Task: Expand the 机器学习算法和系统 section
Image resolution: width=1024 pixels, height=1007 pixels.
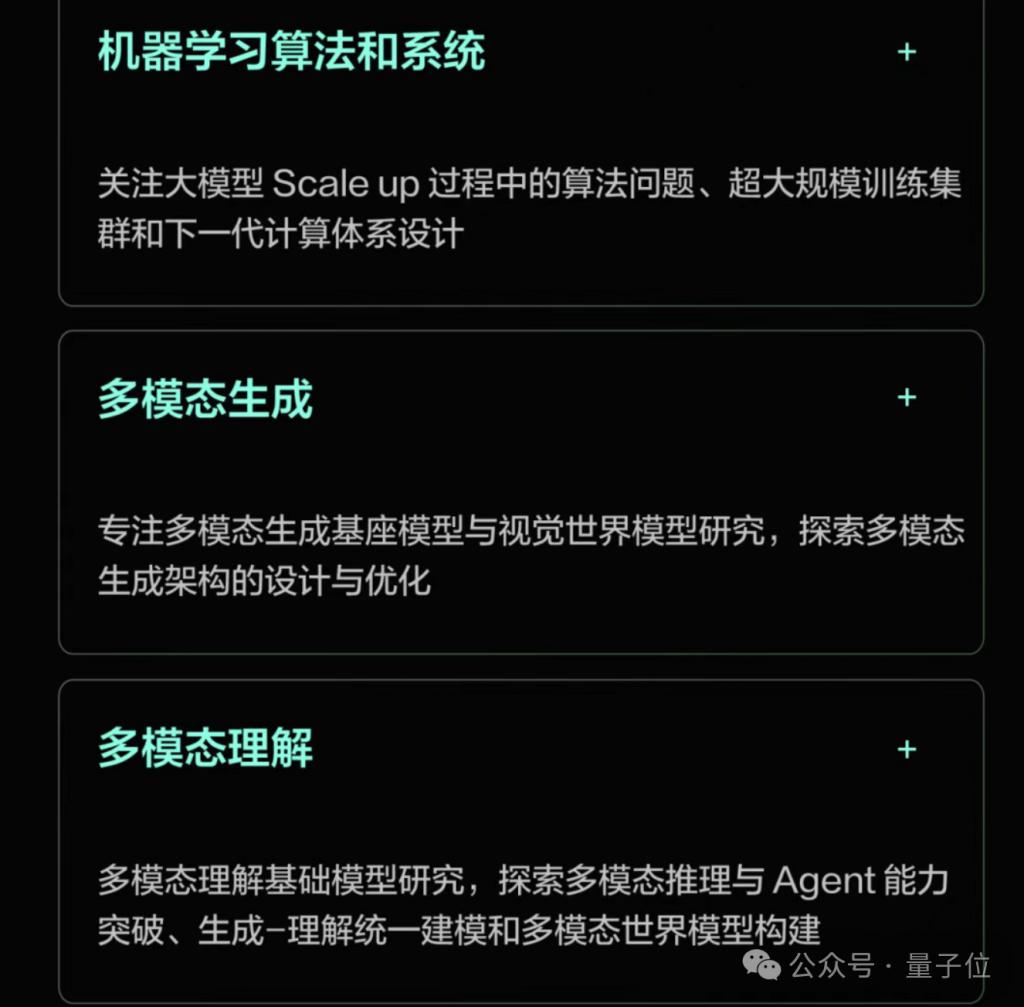Action: pos(906,52)
